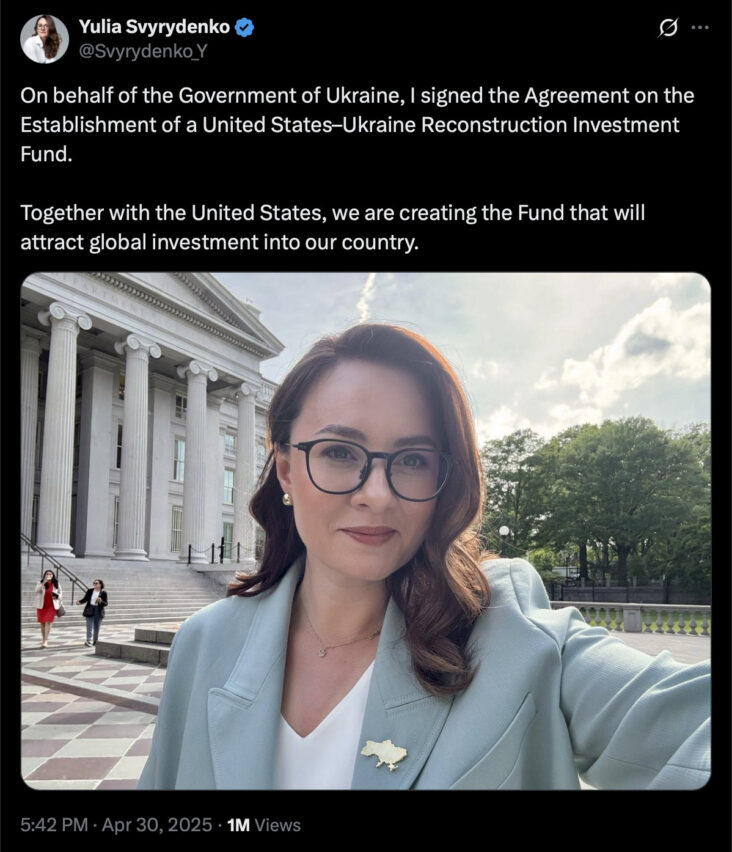Open the @Svyrydenko_Y profile handle
This screenshot has height=852, width=732.
(x=143, y=50)
